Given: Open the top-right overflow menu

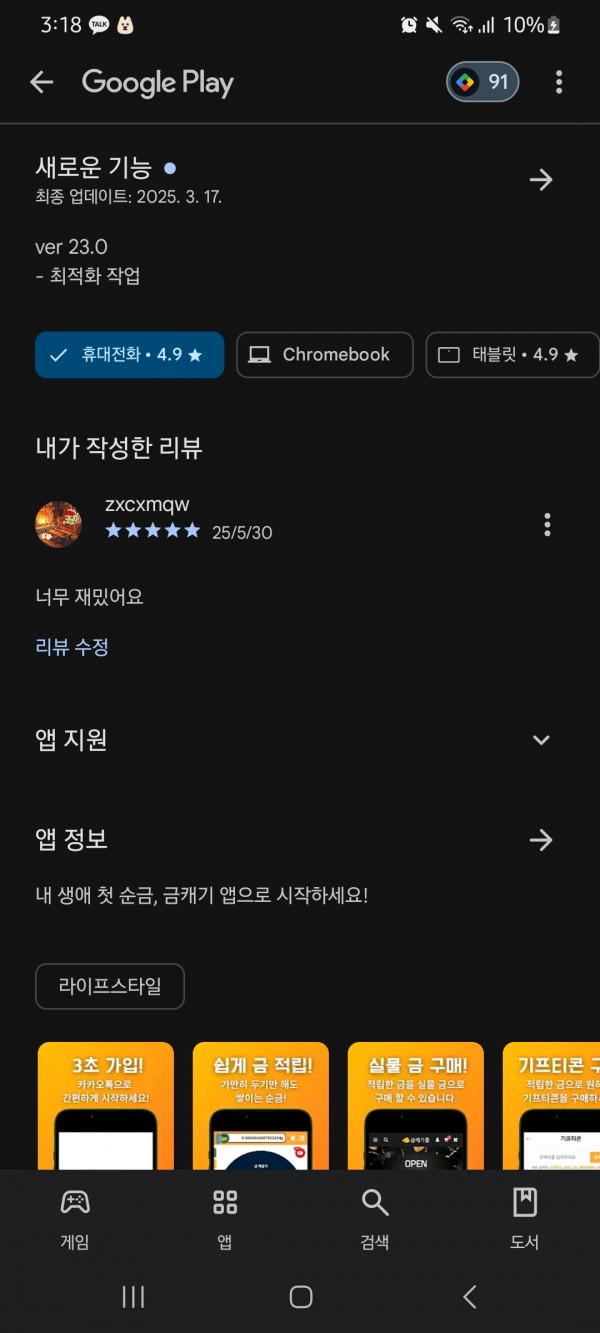Looking at the screenshot, I should point(559,82).
